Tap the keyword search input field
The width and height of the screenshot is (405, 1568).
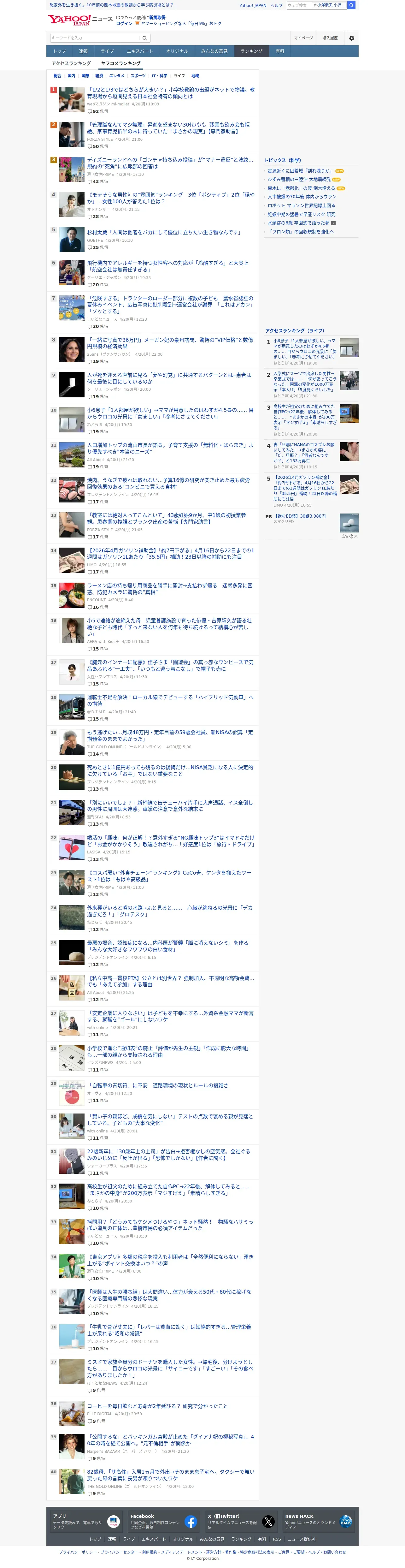coord(95,38)
